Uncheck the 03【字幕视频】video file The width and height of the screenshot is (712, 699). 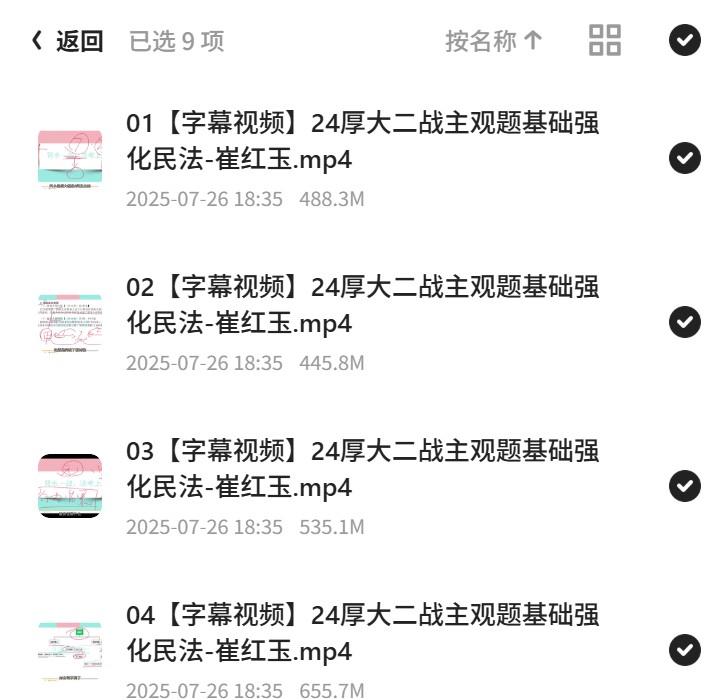684,486
